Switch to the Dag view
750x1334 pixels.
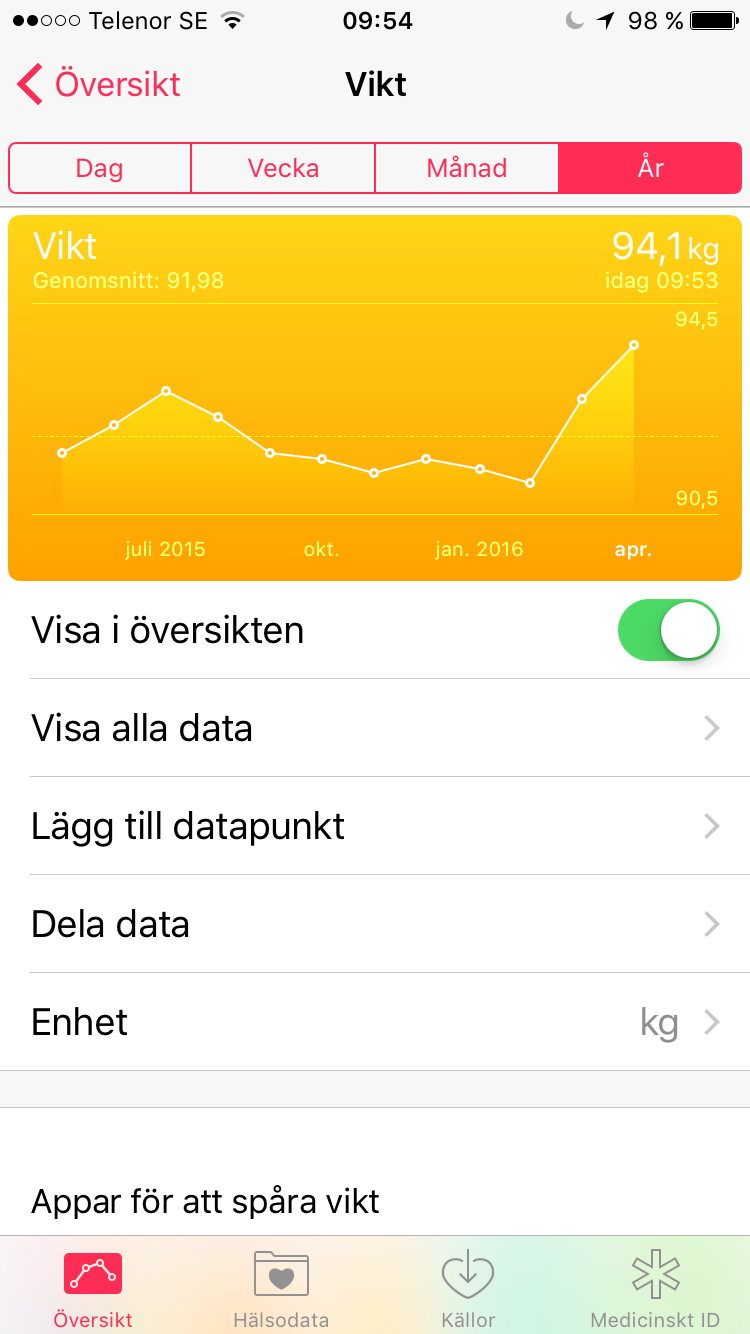(x=99, y=168)
